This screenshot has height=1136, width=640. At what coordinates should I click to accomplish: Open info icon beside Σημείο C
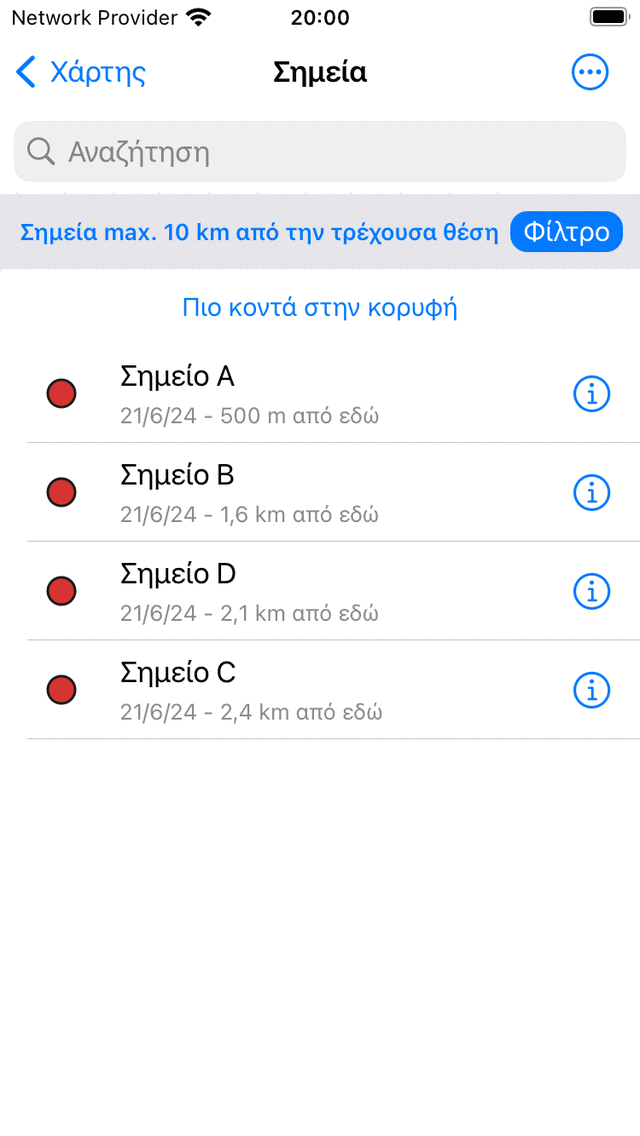pyautogui.click(x=592, y=690)
